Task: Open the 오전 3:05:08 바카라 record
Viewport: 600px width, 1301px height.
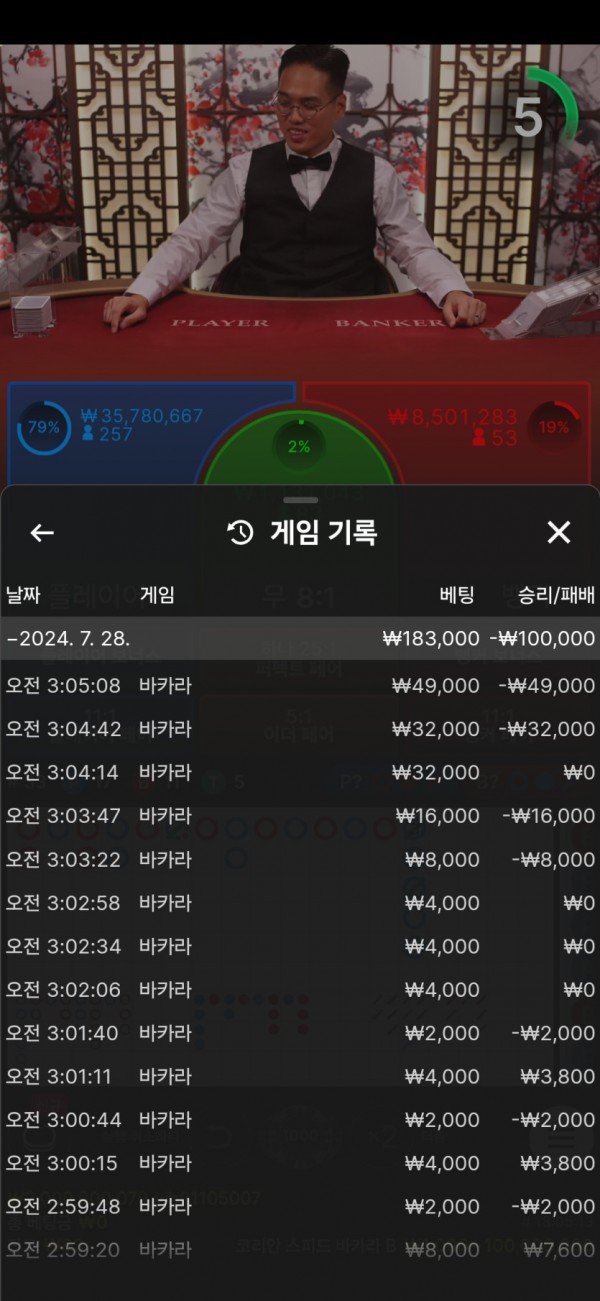Action: pyautogui.click(x=300, y=686)
